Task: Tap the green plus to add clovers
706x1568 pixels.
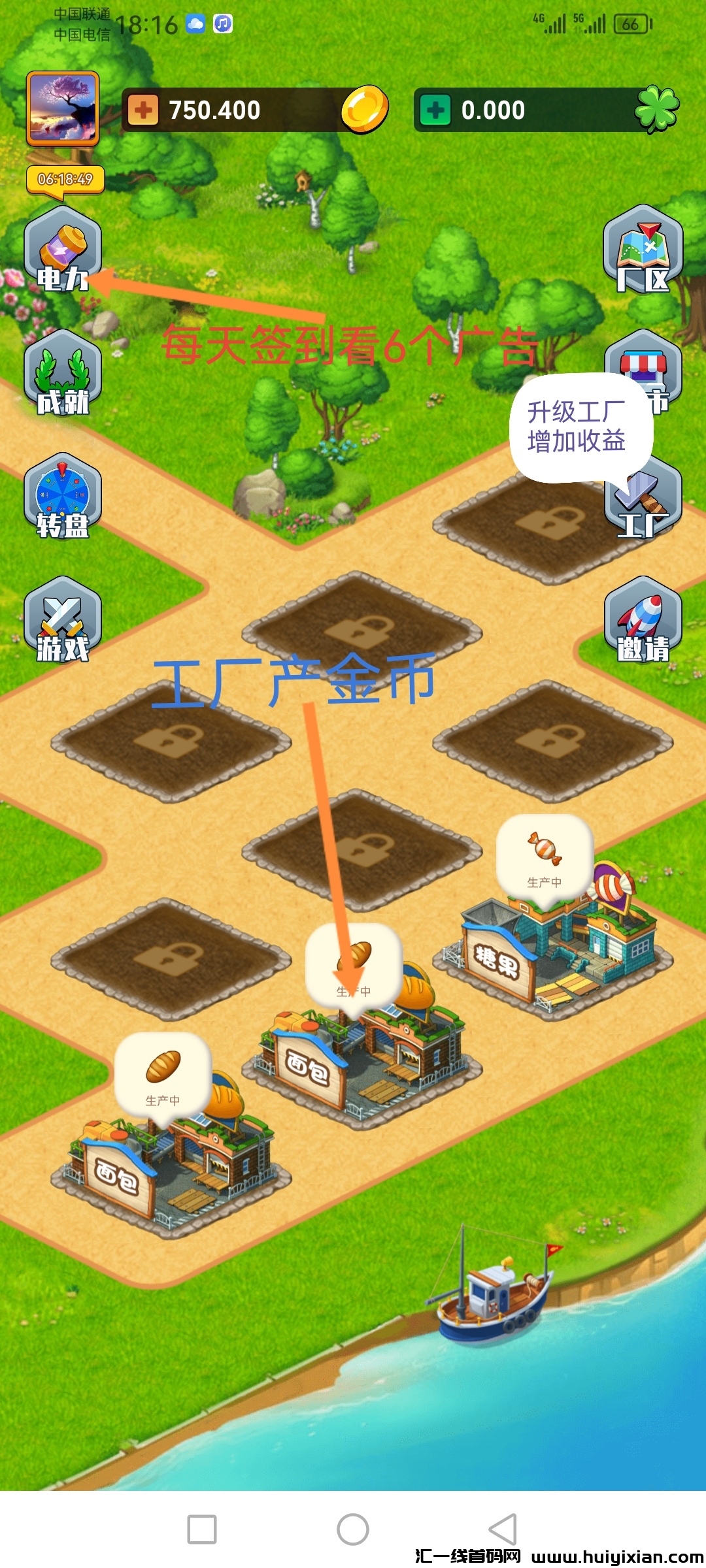Action: click(435, 110)
